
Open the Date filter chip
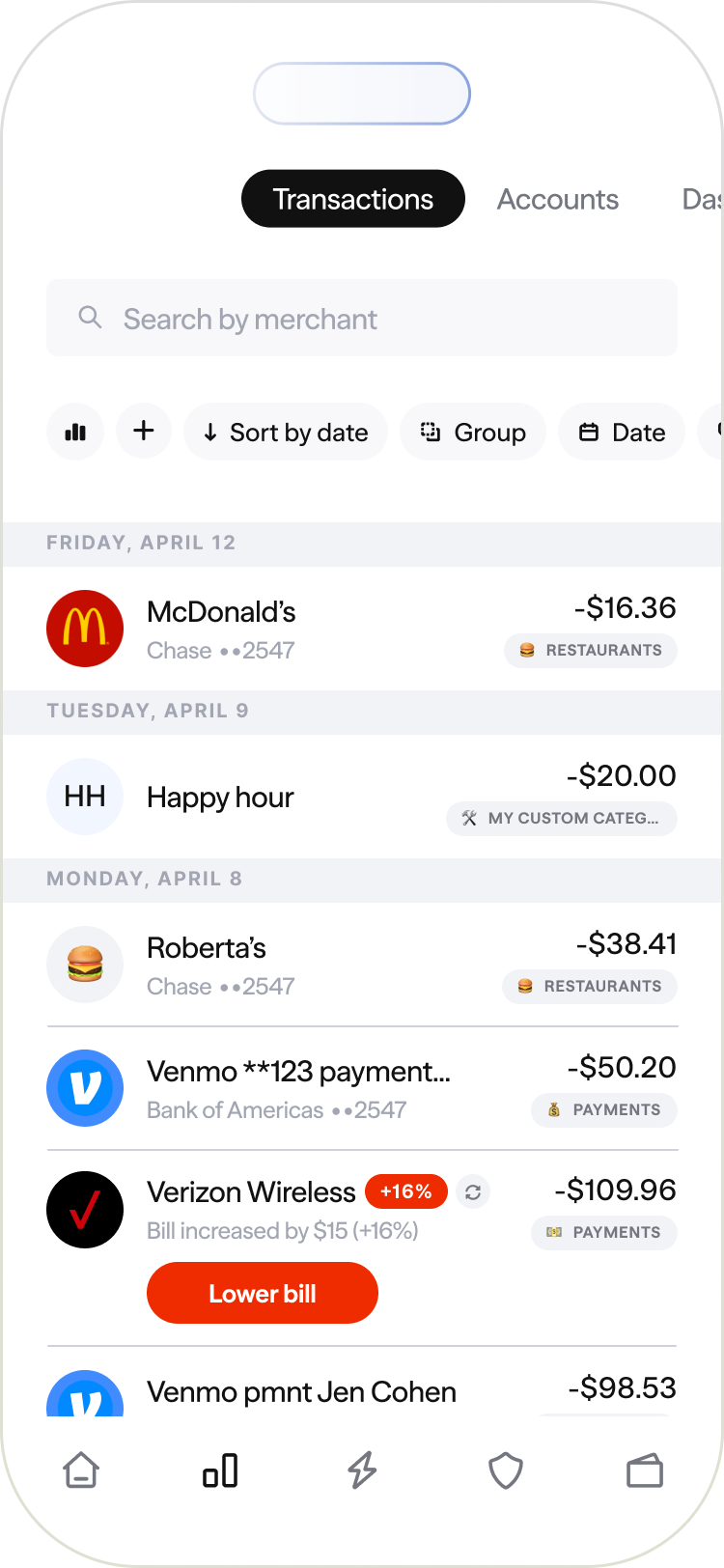click(622, 432)
